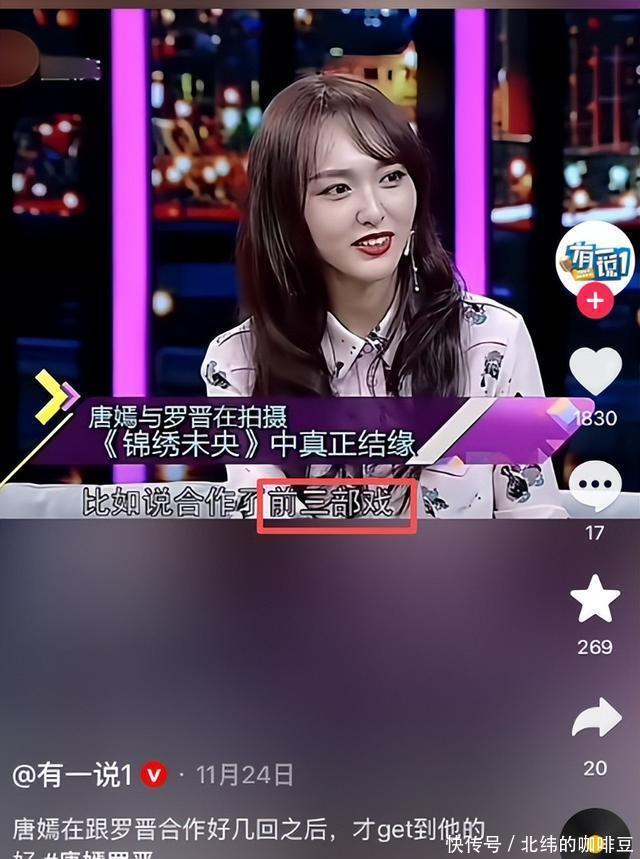Open the 有一说1 creator avatar
Screen dimensions: 640x859
click(x=595, y=258)
